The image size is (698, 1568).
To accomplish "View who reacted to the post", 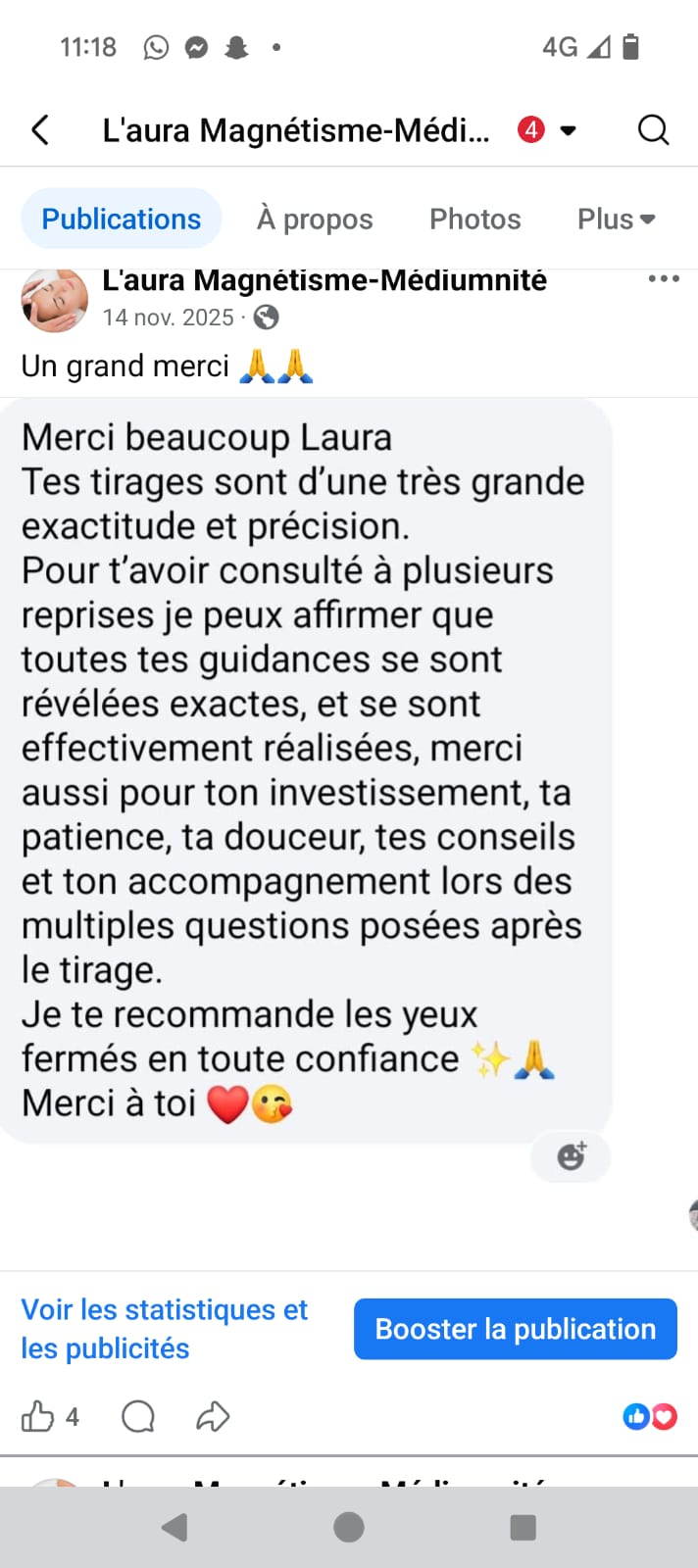I will pos(650,1416).
